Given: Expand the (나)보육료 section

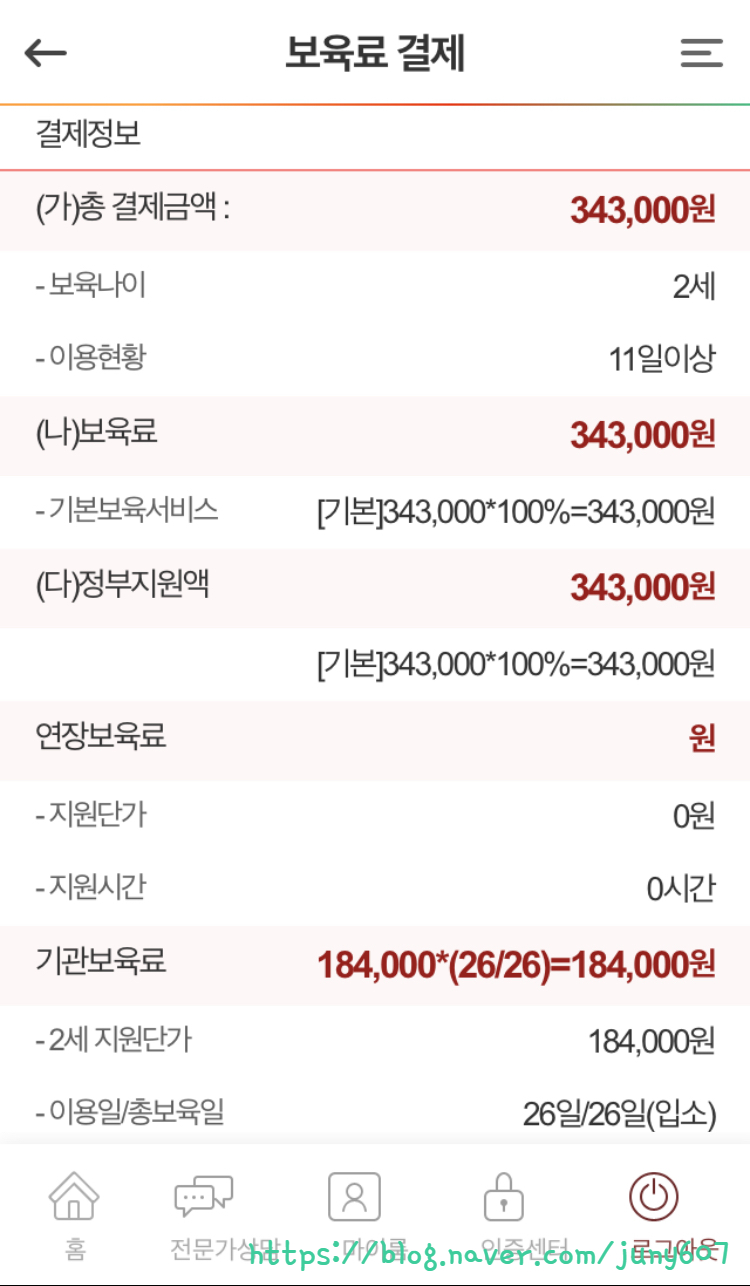Looking at the screenshot, I should (x=375, y=434).
